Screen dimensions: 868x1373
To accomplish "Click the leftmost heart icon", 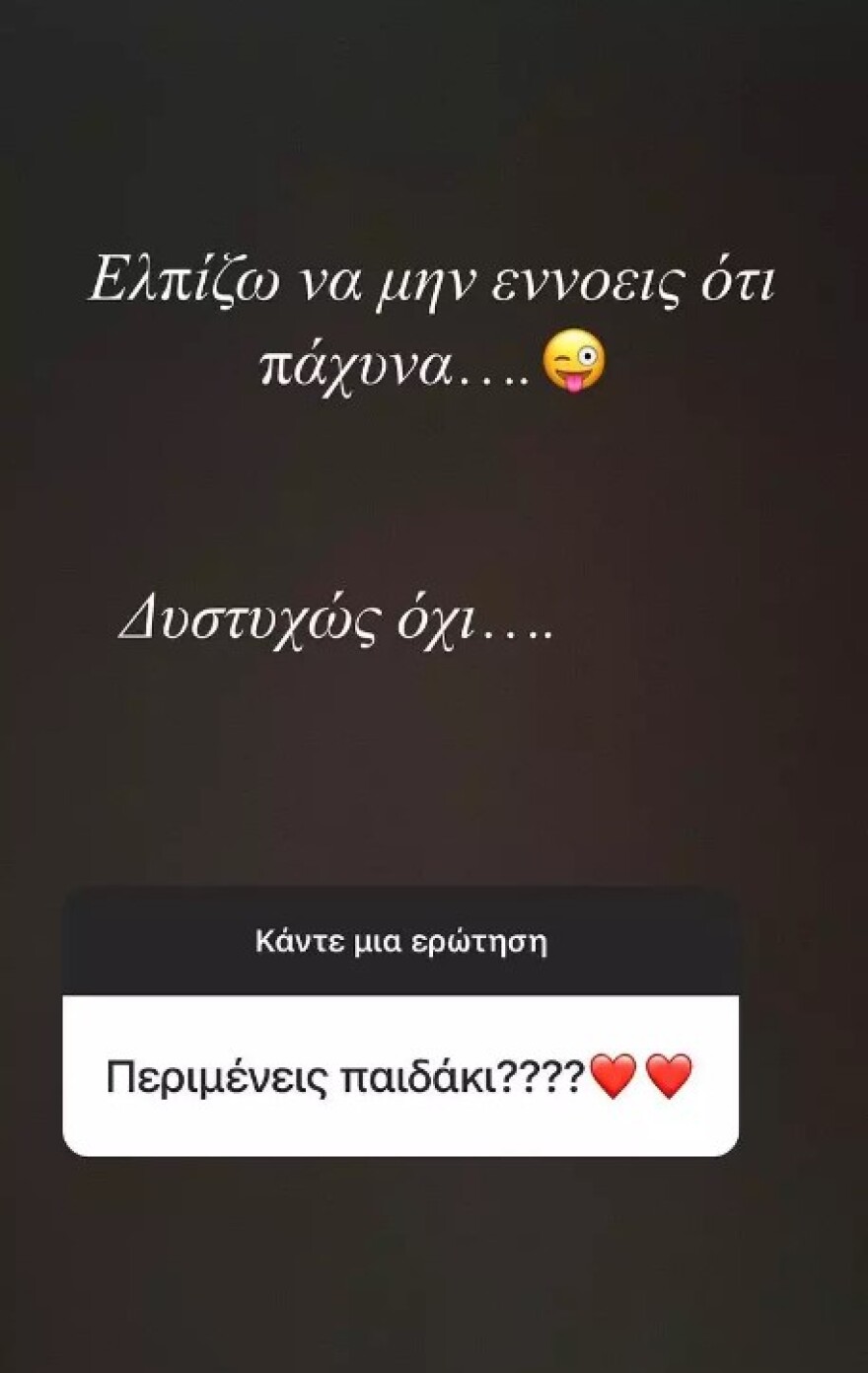I will click(x=614, y=1077).
